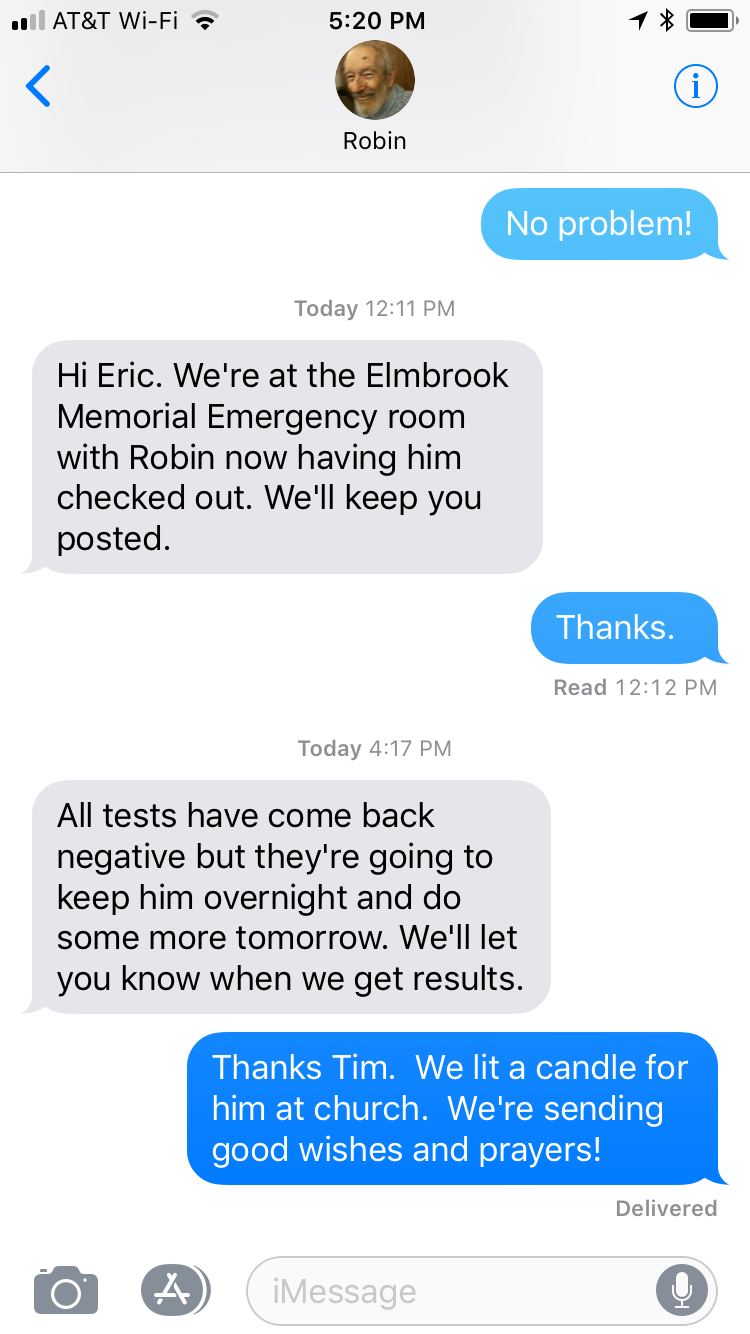Open conversation details info icon

(695, 87)
